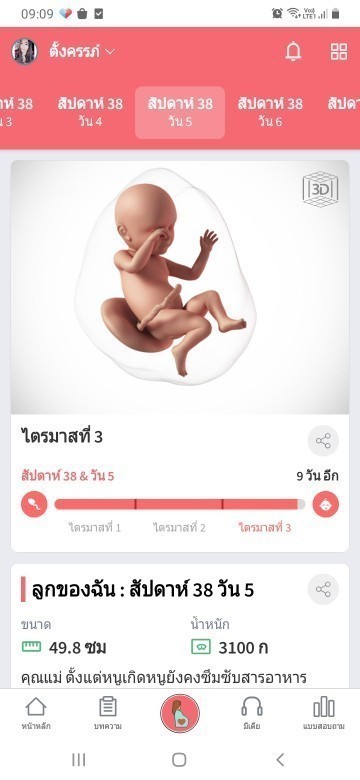Switch to the มีเดีย tab
Screen dimensions: 360x780
click(x=252, y=713)
